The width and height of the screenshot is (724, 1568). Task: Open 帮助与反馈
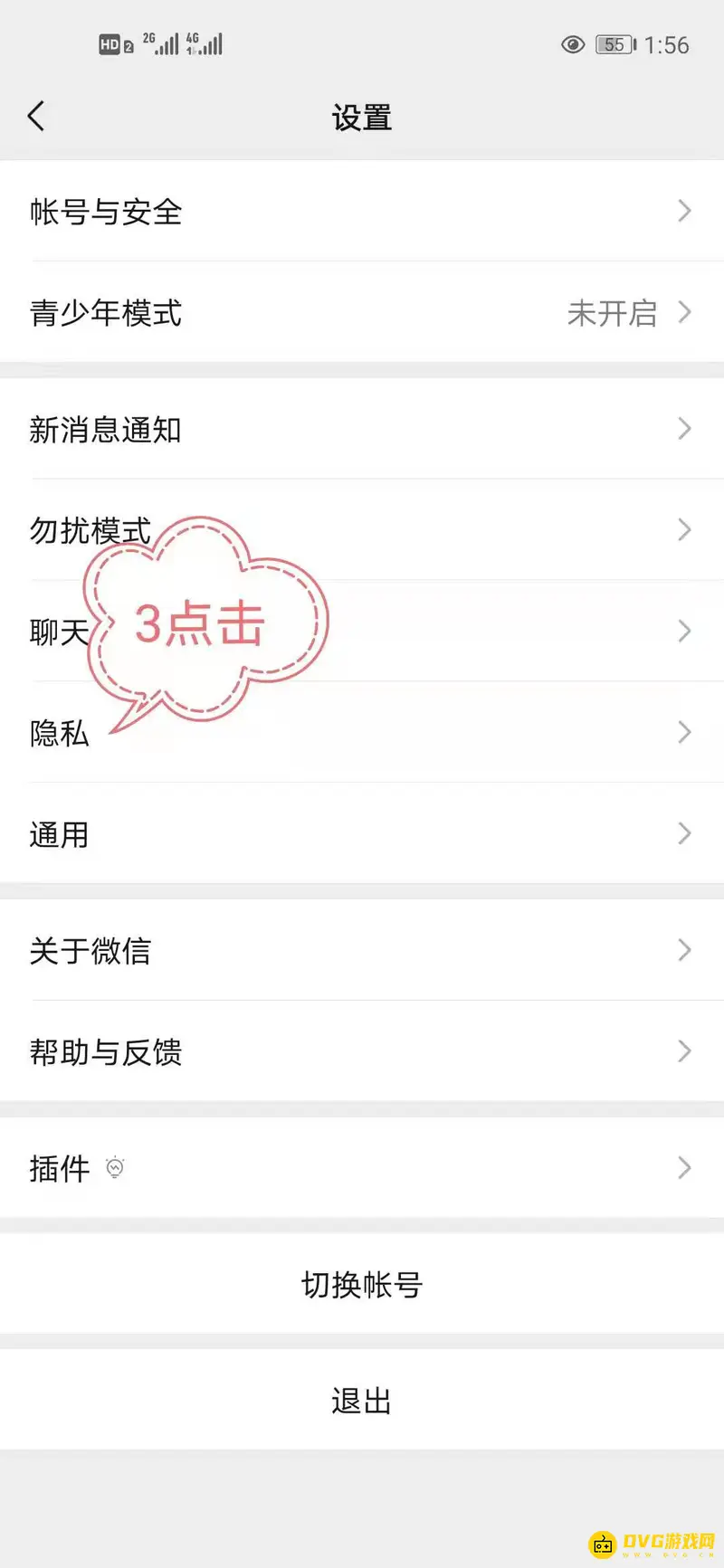pyautogui.click(x=362, y=1051)
